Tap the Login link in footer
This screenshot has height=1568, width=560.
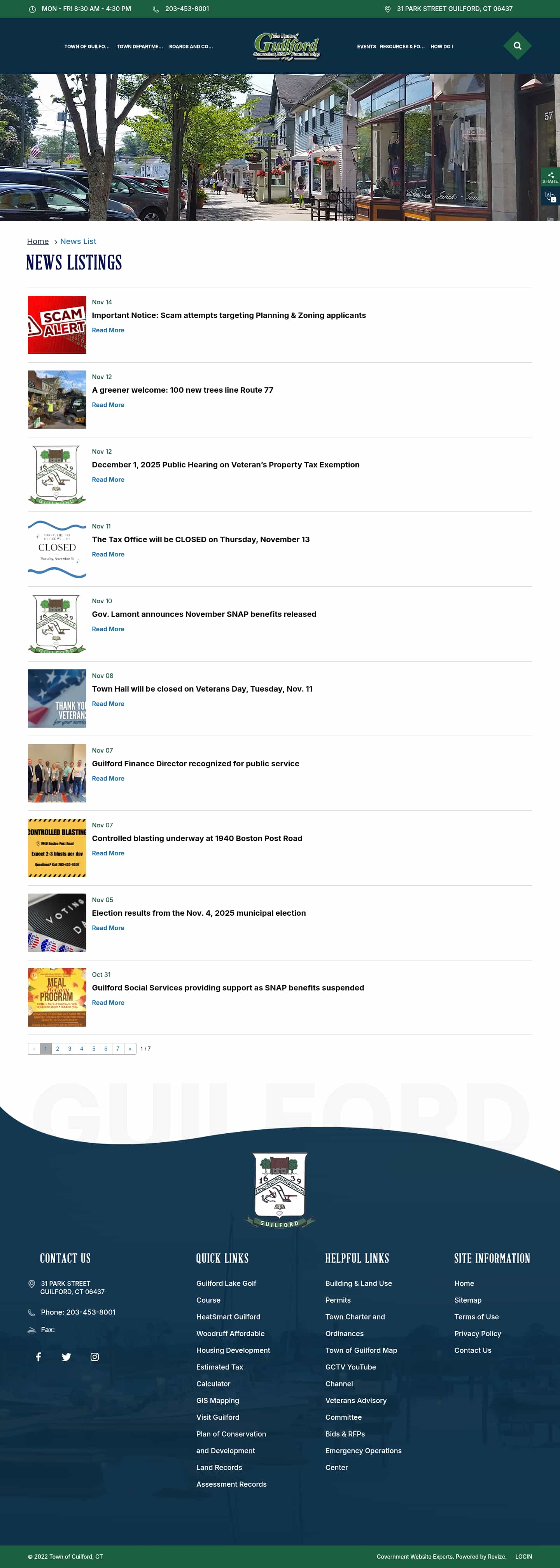523,1556
